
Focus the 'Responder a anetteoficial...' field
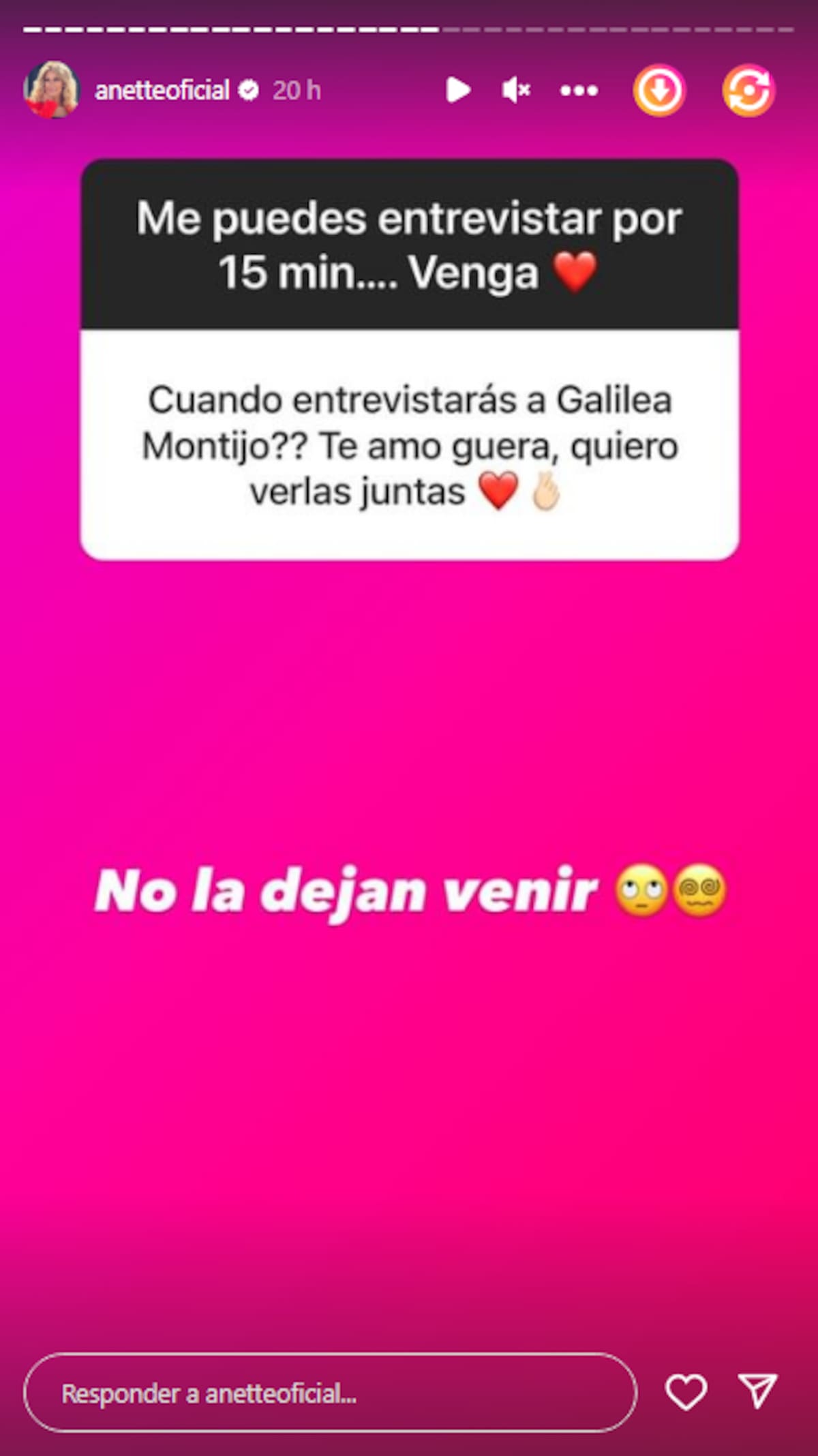[x=330, y=1393]
